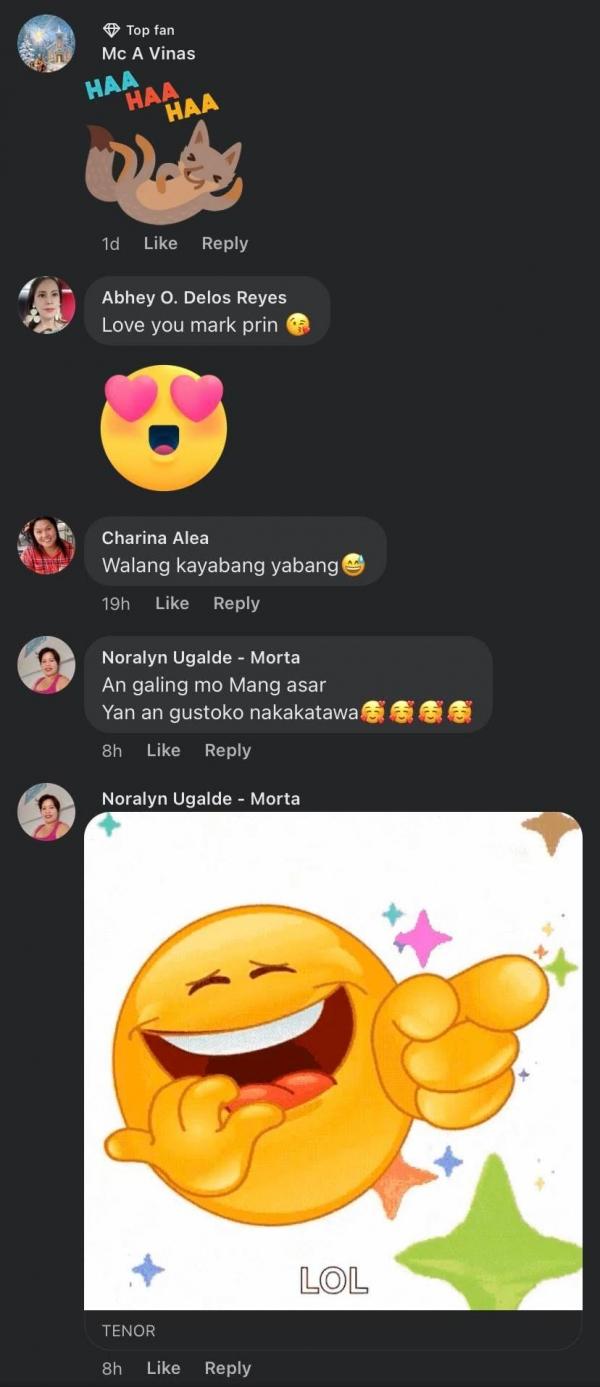Open Abhey O. Delos Reyes's avatar
This screenshot has height=1387, width=600.
click(46, 305)
